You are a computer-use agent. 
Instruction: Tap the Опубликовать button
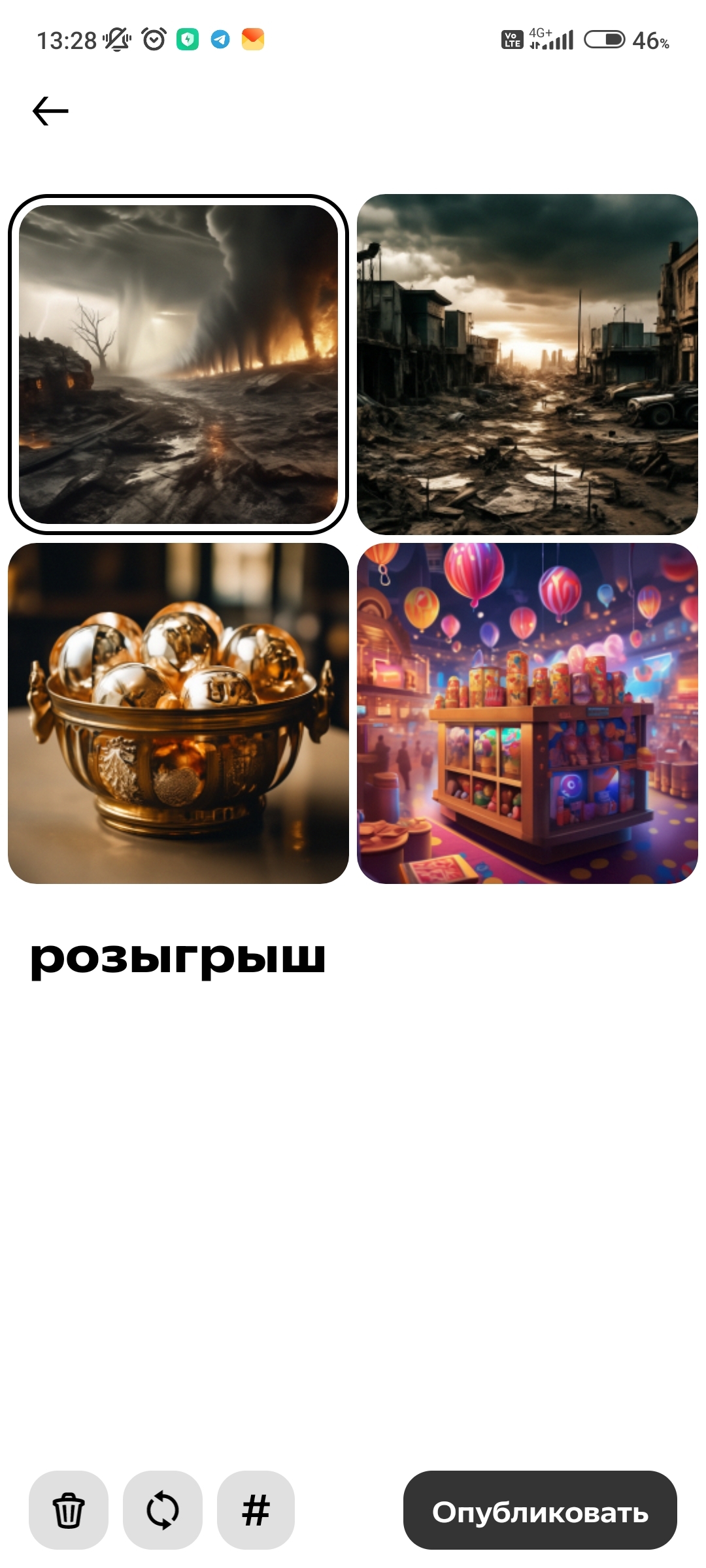click(540, 1510)
